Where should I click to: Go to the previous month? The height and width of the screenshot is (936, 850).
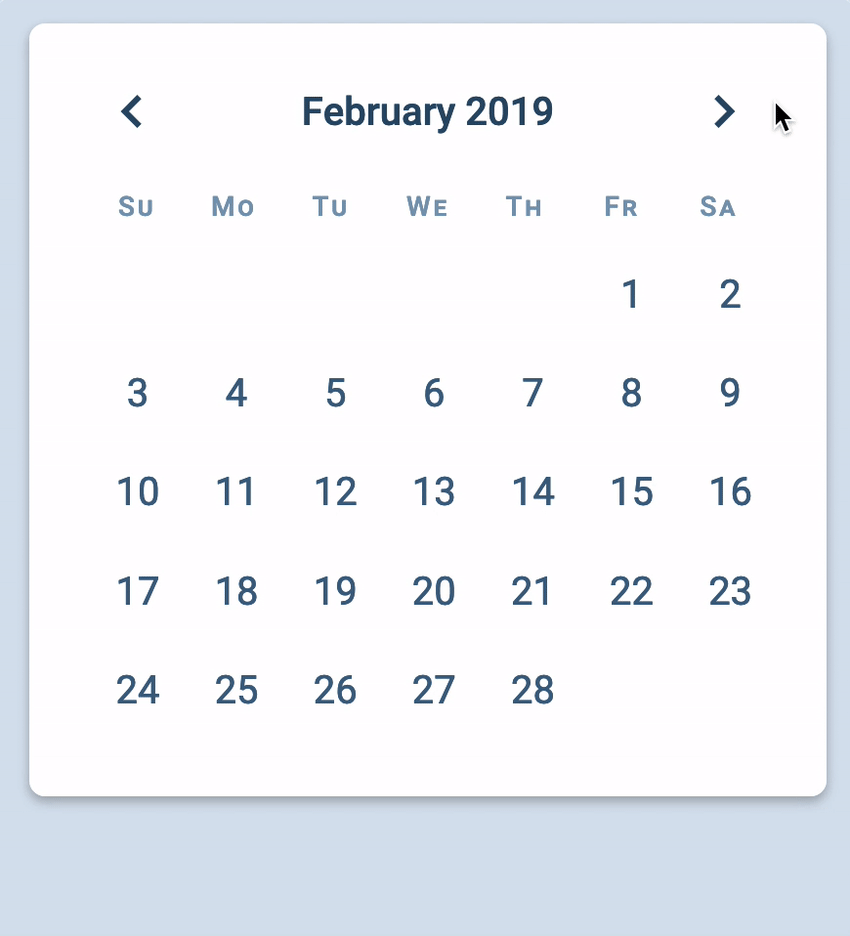[132, 111]
